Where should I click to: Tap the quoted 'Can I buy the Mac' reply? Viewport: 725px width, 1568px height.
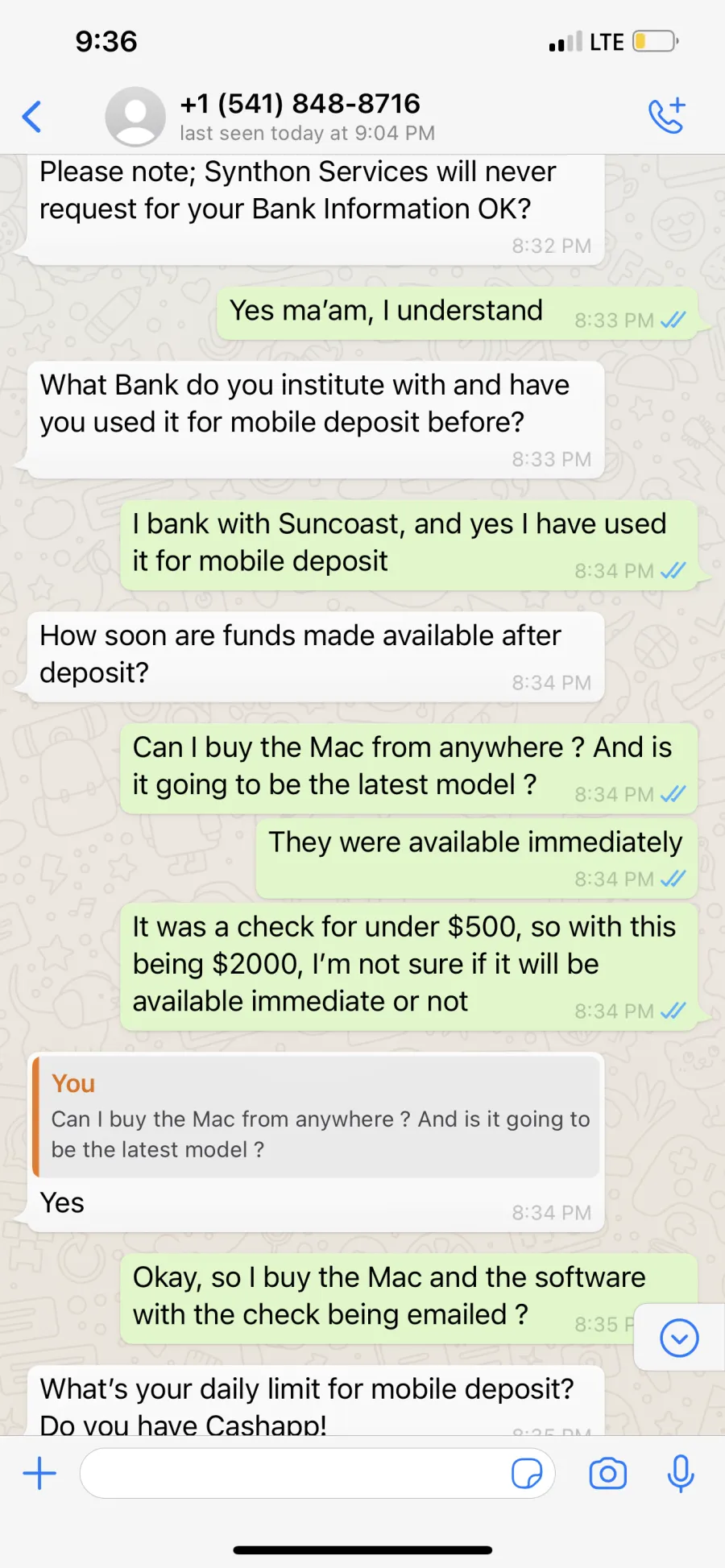click(x=317, y=1118)
